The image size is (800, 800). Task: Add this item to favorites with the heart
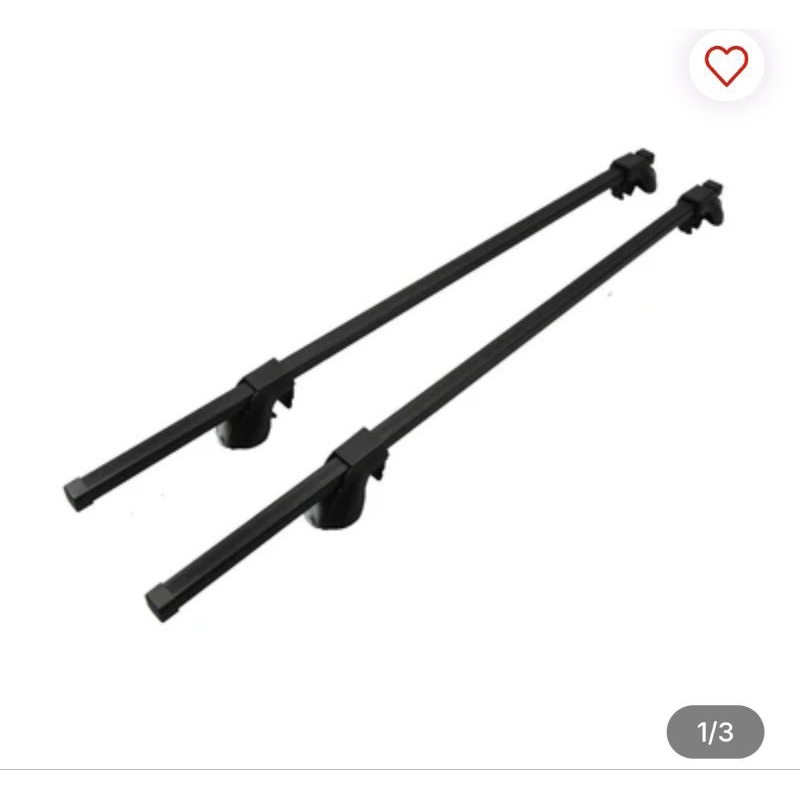(x=726, y=65)
